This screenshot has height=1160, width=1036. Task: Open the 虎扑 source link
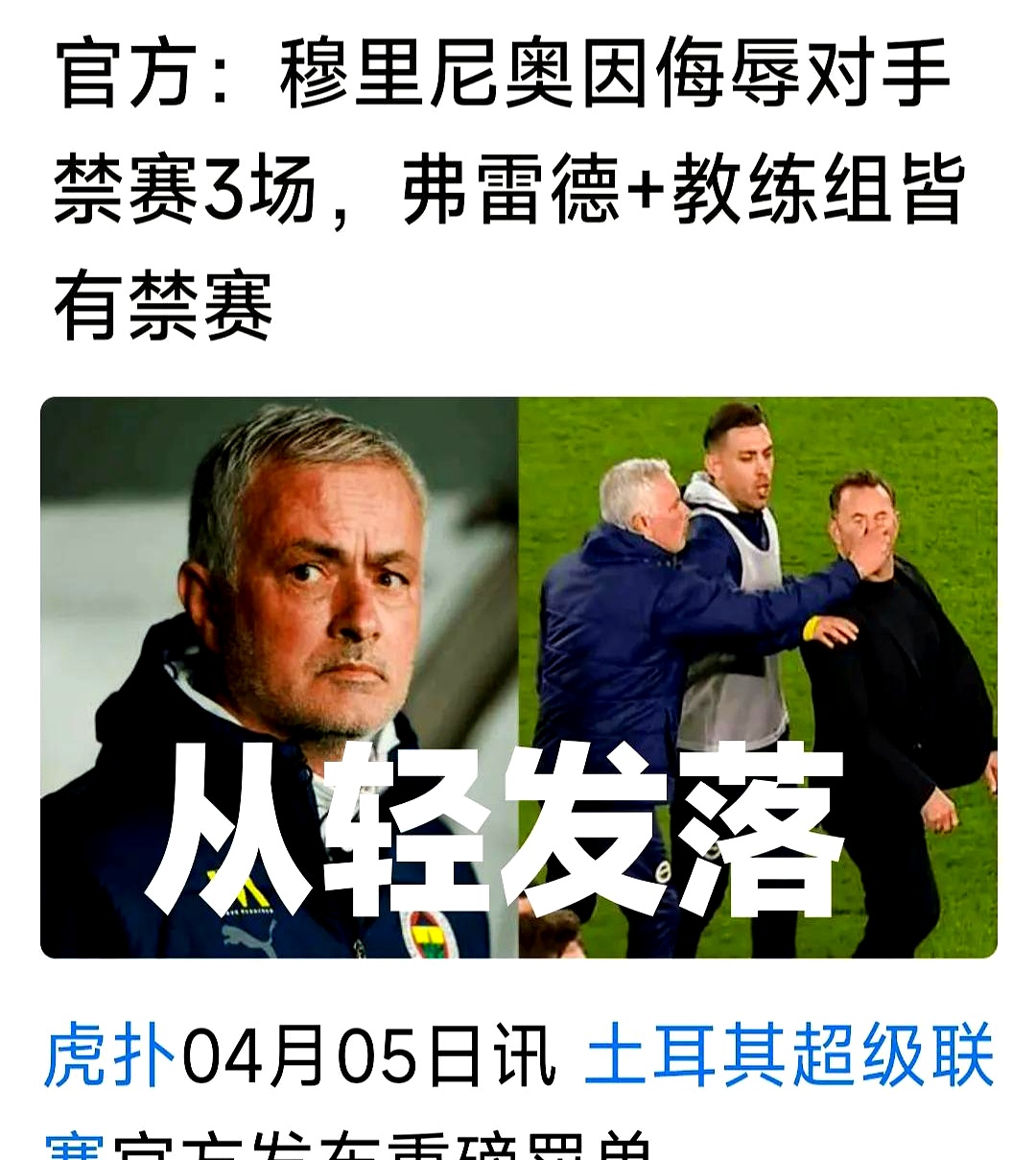point(110,1056)
